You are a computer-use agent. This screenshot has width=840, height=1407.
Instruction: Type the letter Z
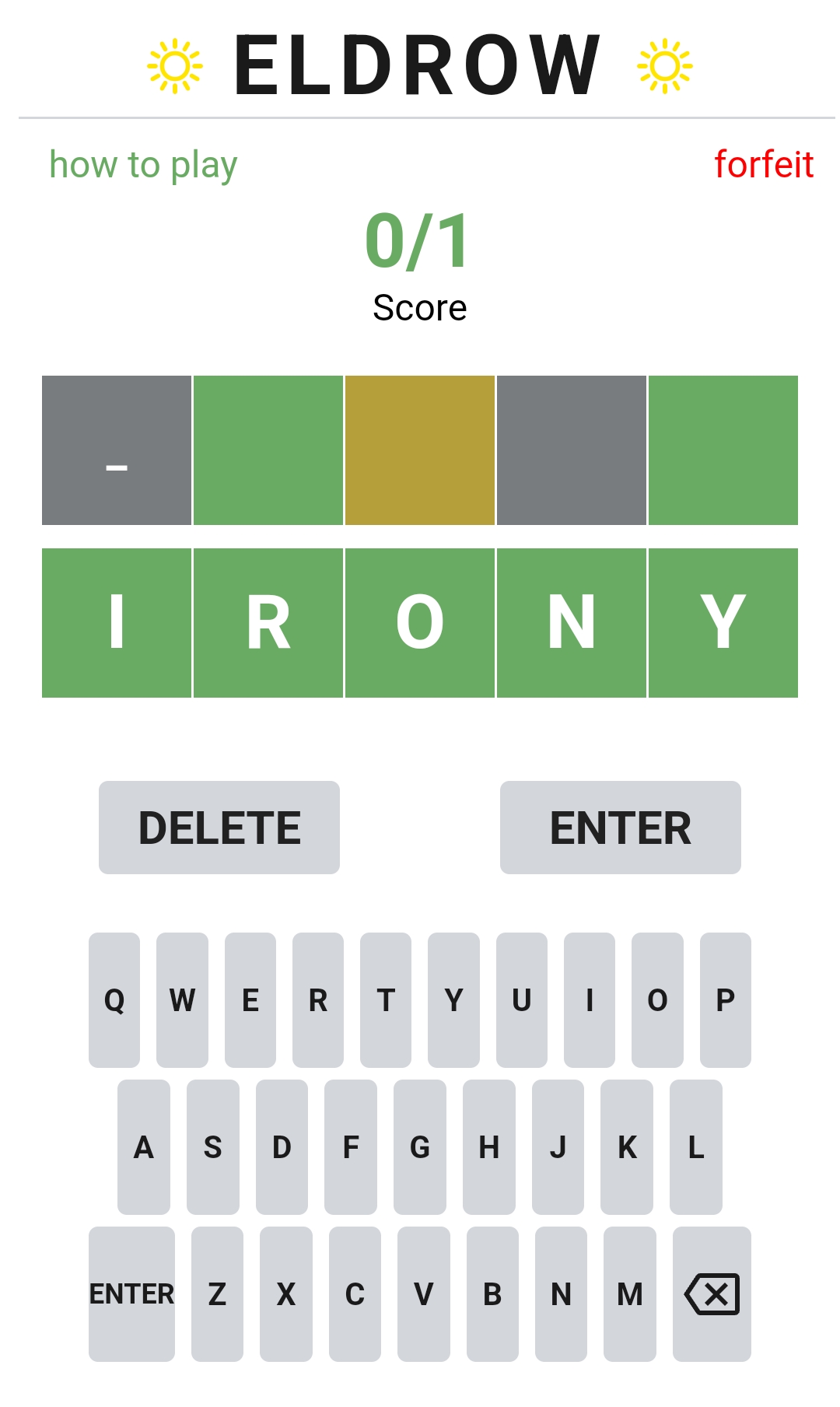pos(217,1294)
